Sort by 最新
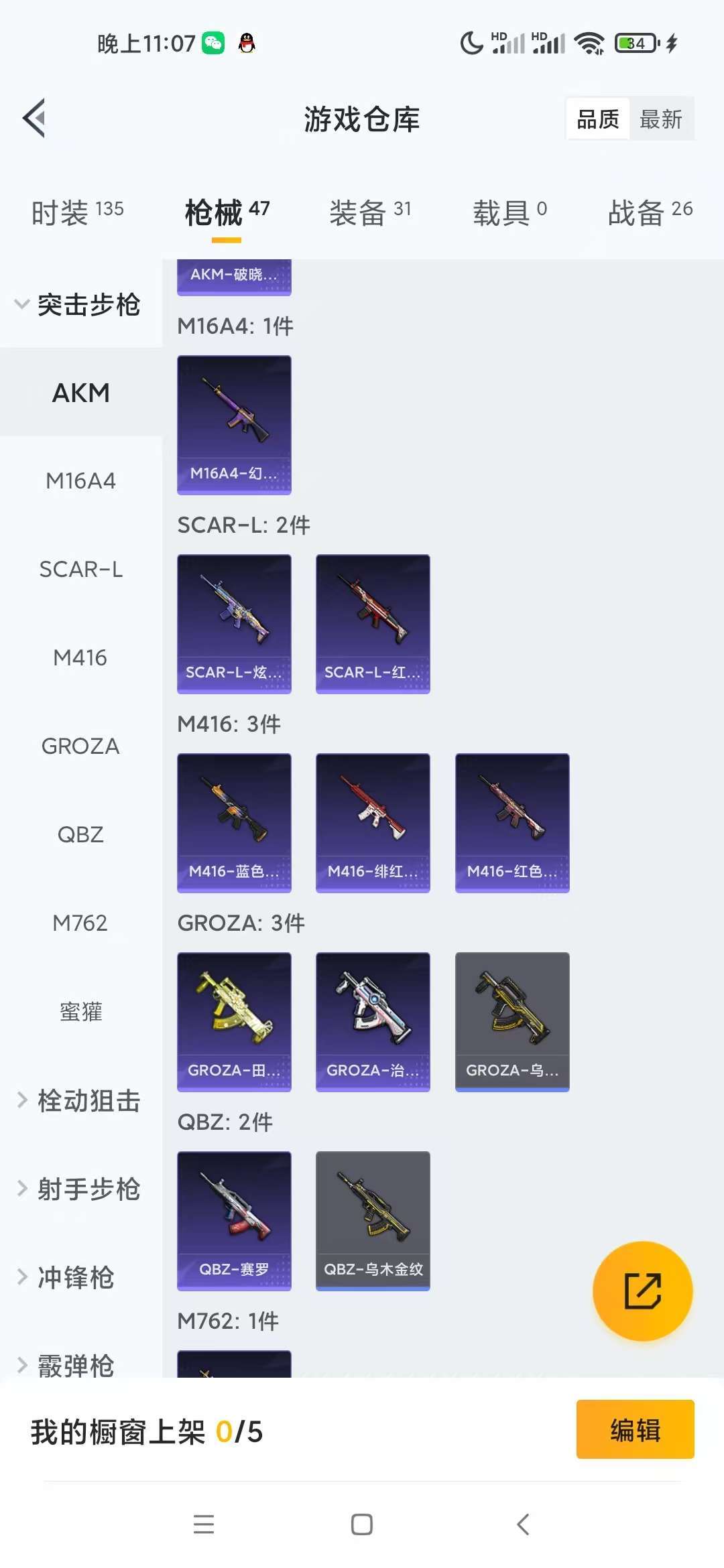Viewport: 724px width, 1568px height. 661,119
